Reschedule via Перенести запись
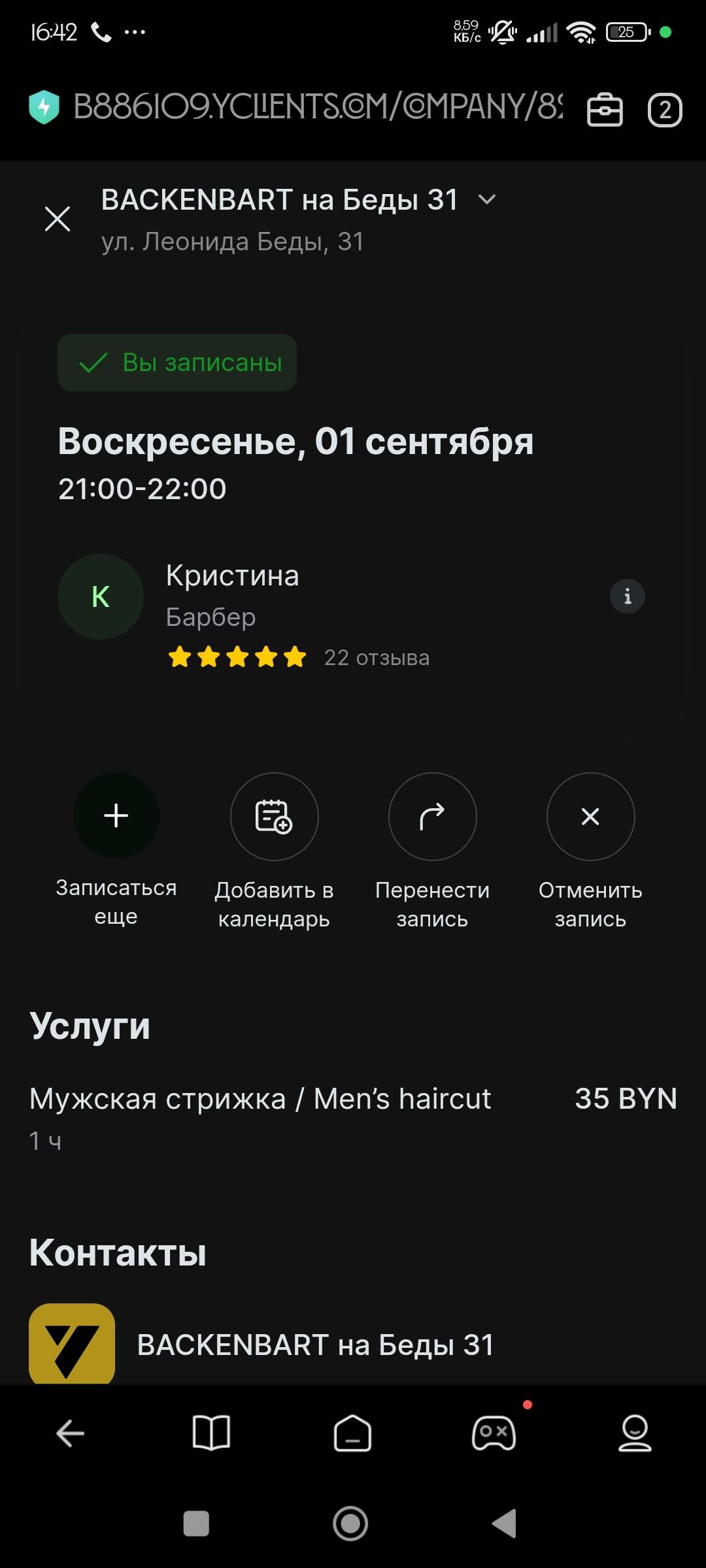This screenshot has height=1568, width=706. (432, 817)
